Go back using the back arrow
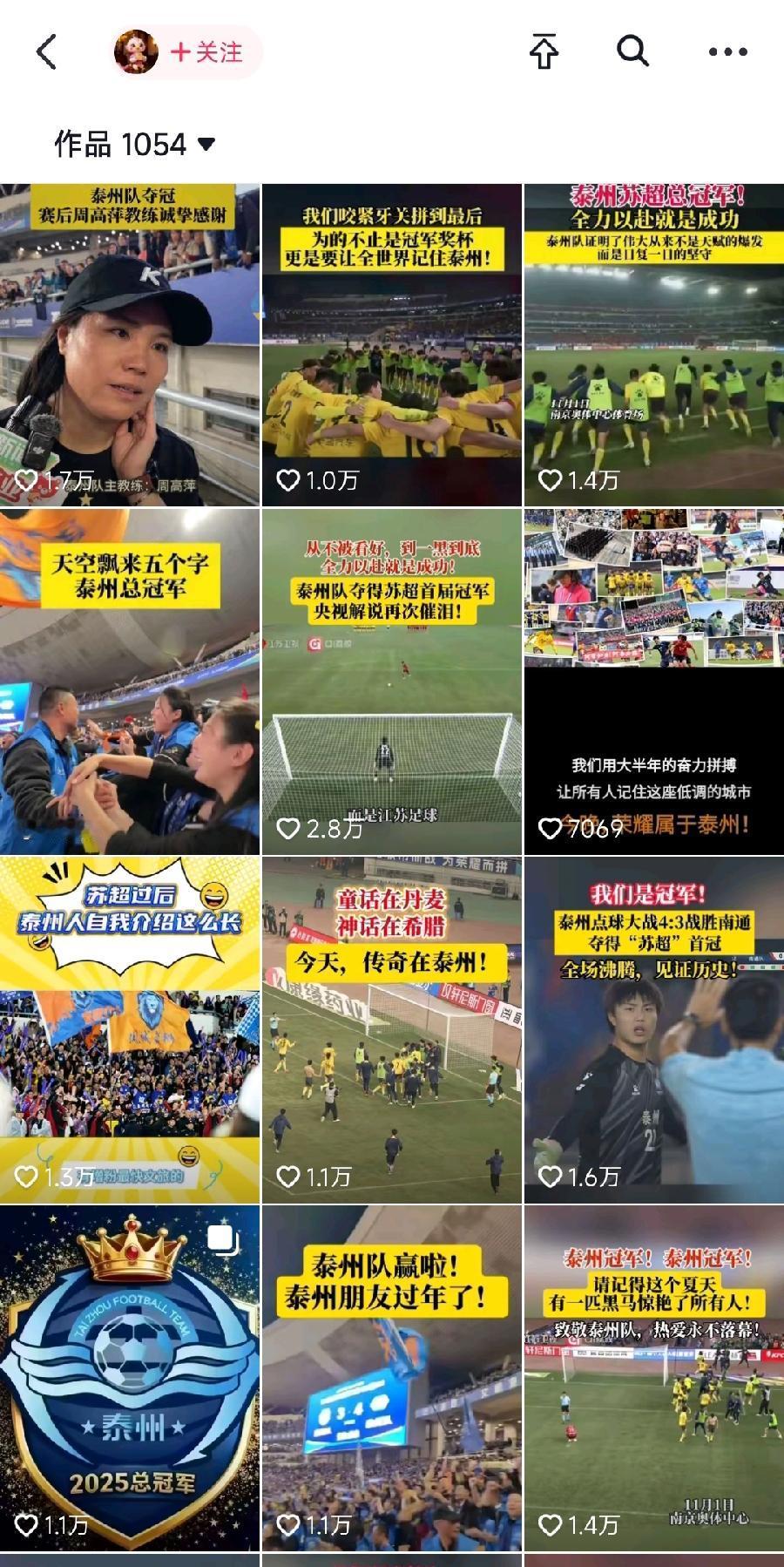The image size is (784, 1567). point(46,51)
